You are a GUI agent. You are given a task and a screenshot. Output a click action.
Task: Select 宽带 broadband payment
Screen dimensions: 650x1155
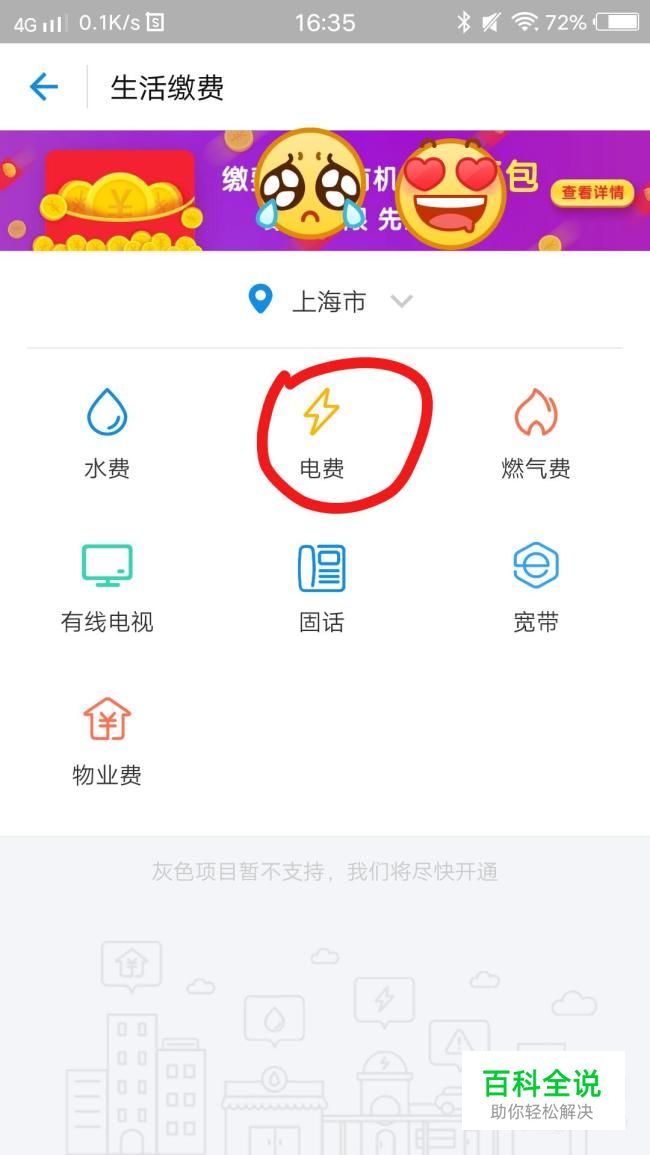pyautogui.click(x=536, y=588)
